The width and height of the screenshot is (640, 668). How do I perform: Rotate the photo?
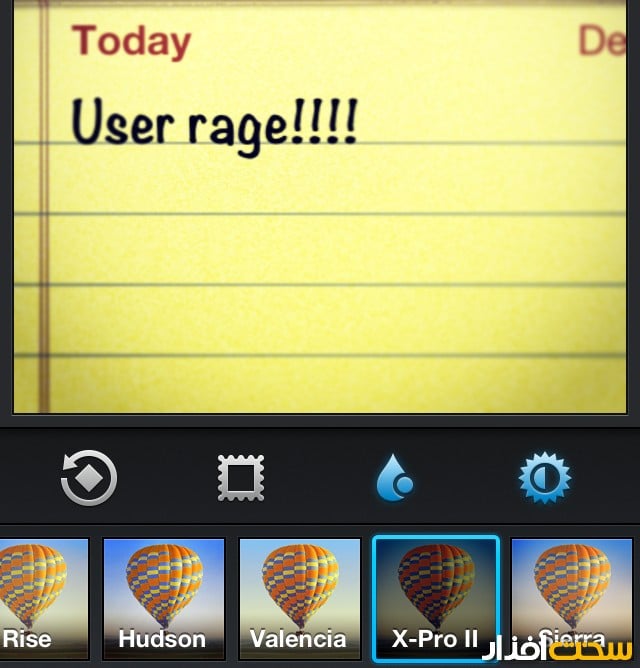(89, 479)
